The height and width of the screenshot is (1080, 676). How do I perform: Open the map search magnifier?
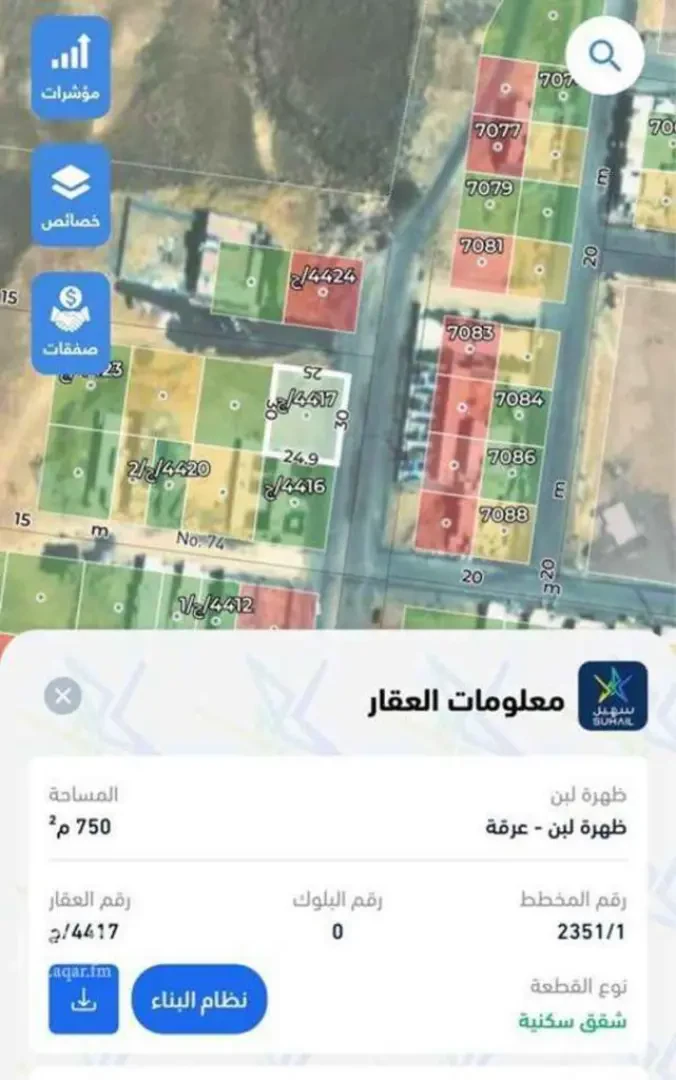(x=604, y=55)
